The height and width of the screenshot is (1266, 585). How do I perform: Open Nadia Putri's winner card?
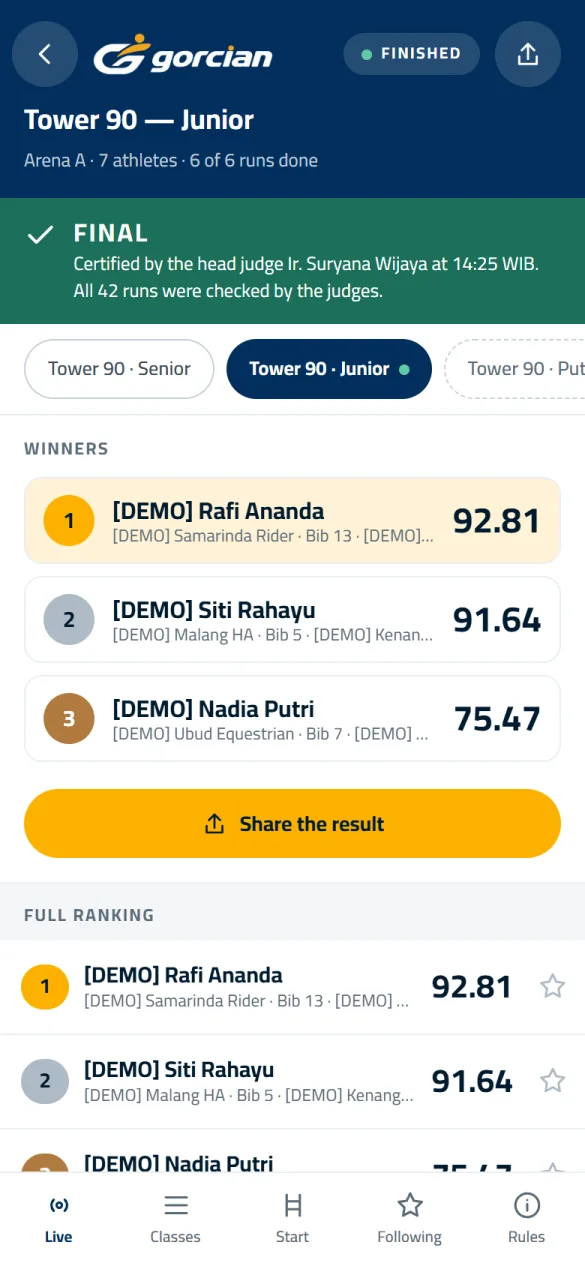point(292,718)
